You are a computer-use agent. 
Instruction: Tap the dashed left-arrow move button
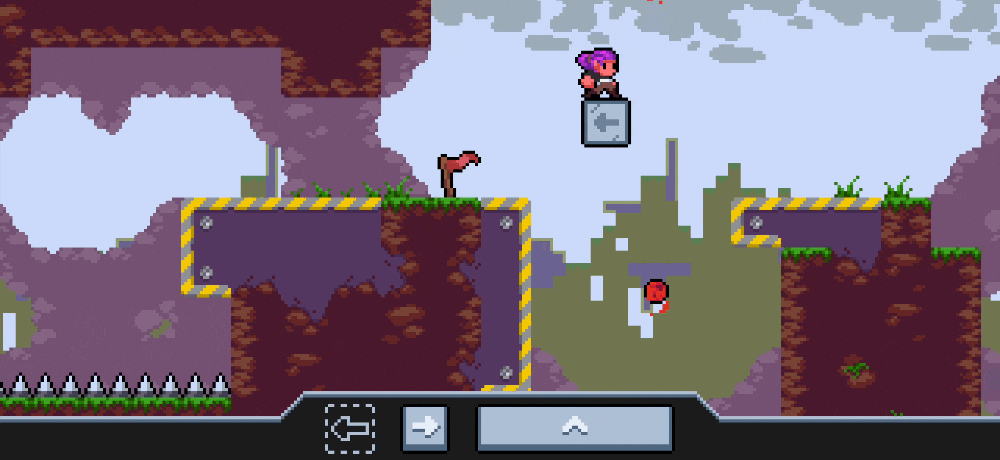(350, 428)
